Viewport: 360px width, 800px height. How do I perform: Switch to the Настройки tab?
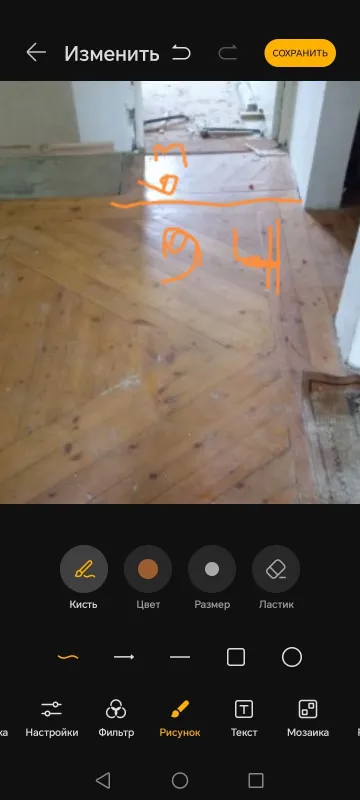pyautogui.click(x=52, y=719)
